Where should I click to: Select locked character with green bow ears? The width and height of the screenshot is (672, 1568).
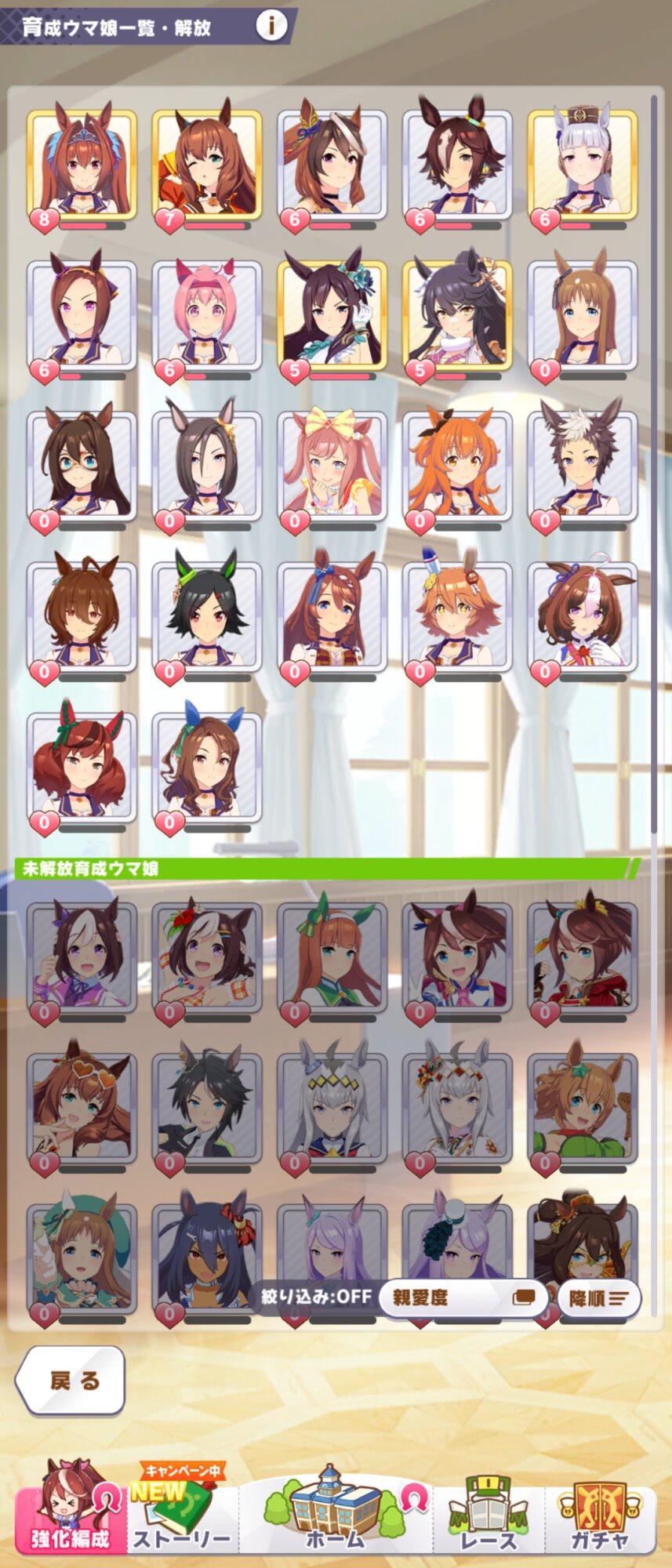tap(332, 959)
